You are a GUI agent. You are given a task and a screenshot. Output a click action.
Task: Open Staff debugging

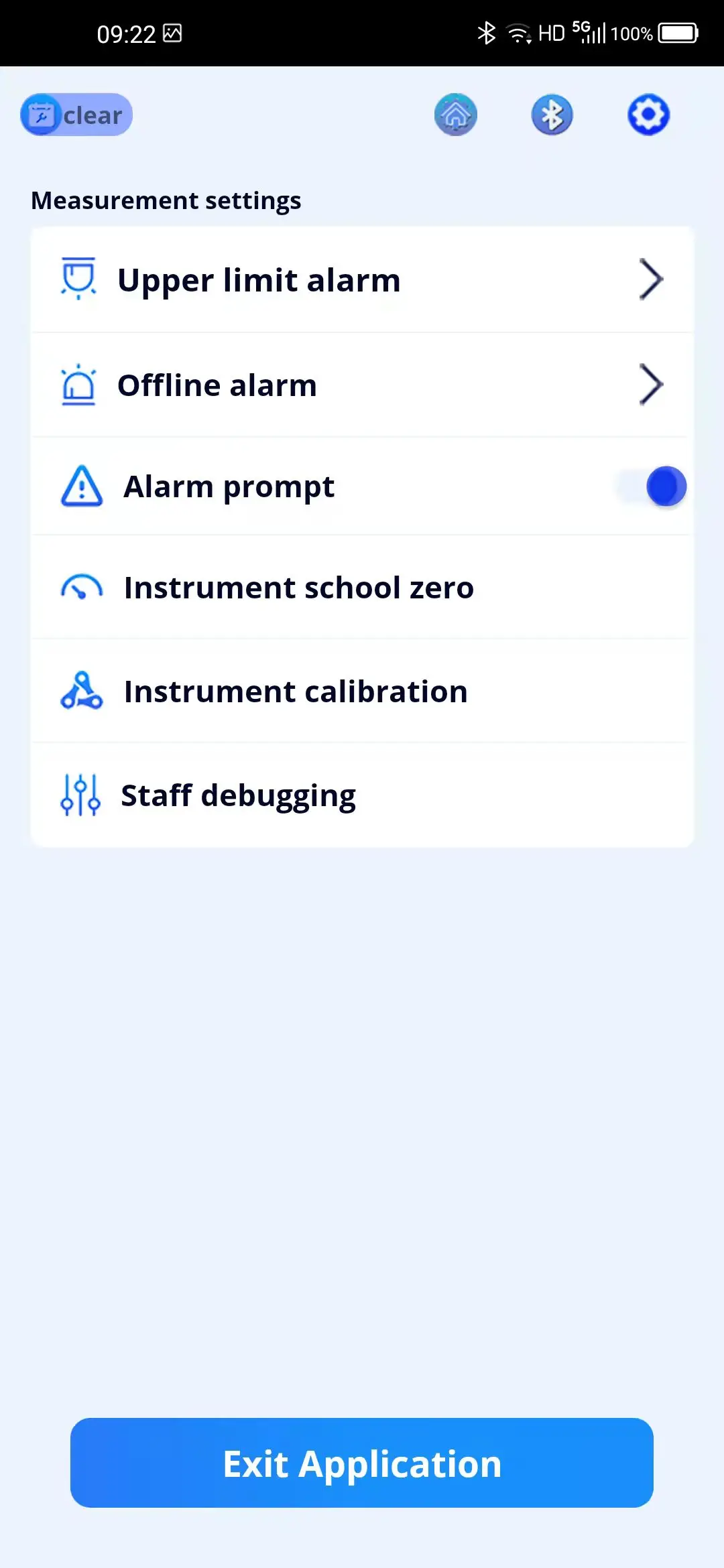362,795
